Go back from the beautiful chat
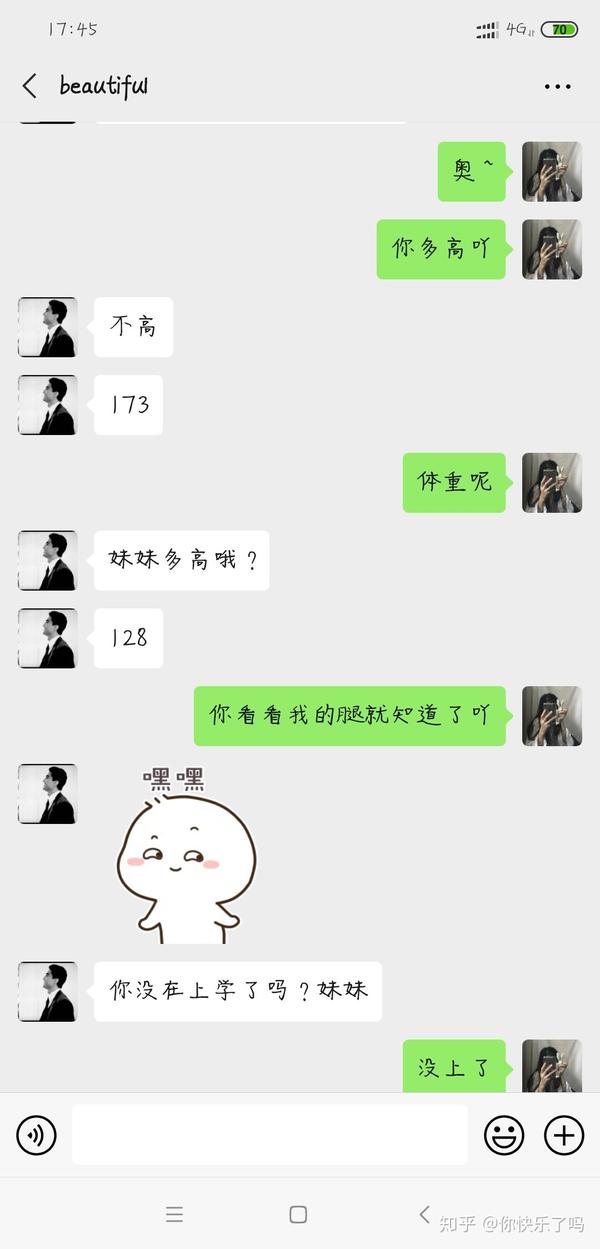Image resolution: width=600 pixels, height=1249 pixels. point(30,86)
